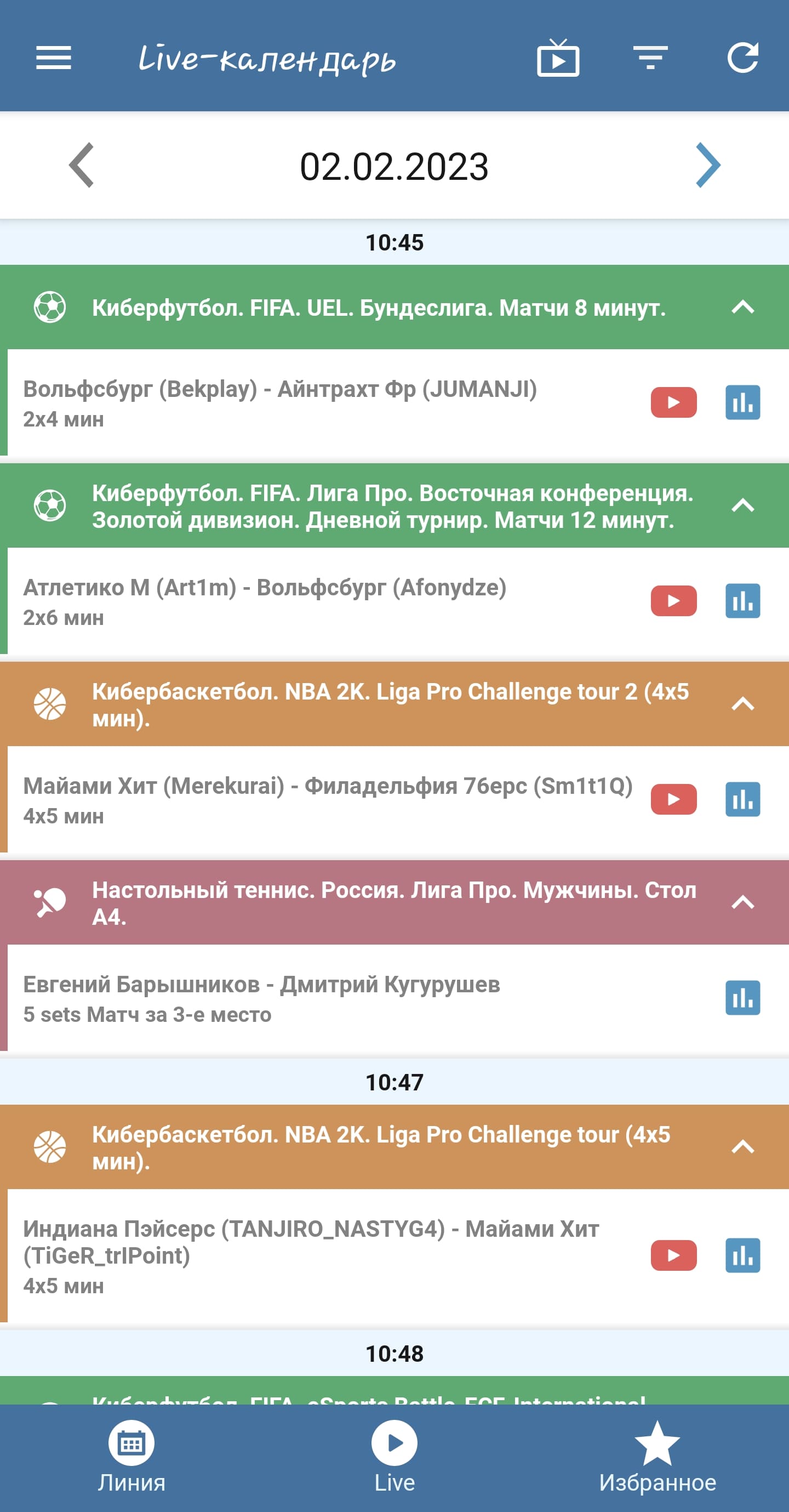Watch video for Вольфсбург (Bekplay) match
The image size is (789, 1512).
click(x=673, y=402)
